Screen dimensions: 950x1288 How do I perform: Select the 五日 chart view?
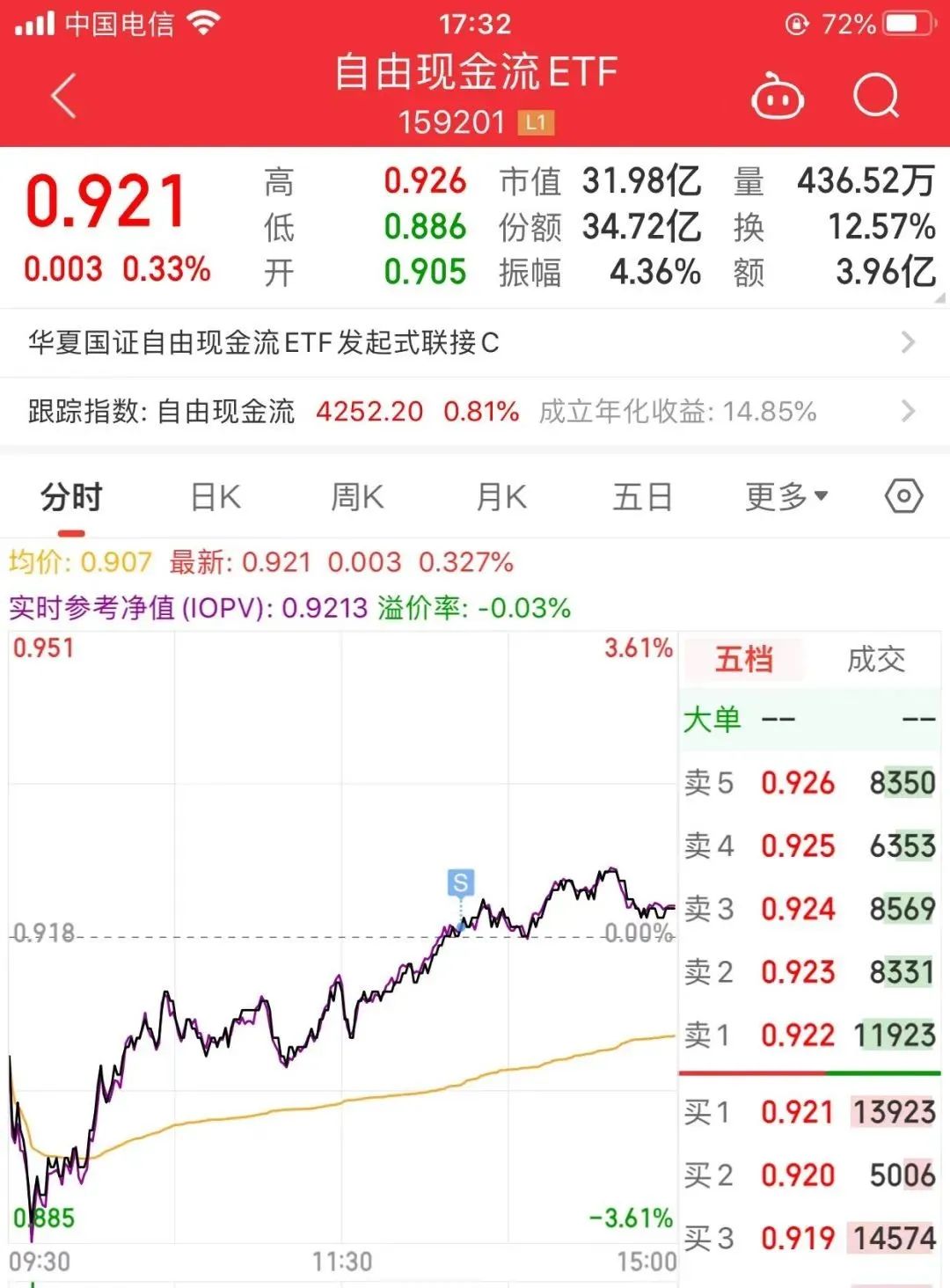coord(640,497)
